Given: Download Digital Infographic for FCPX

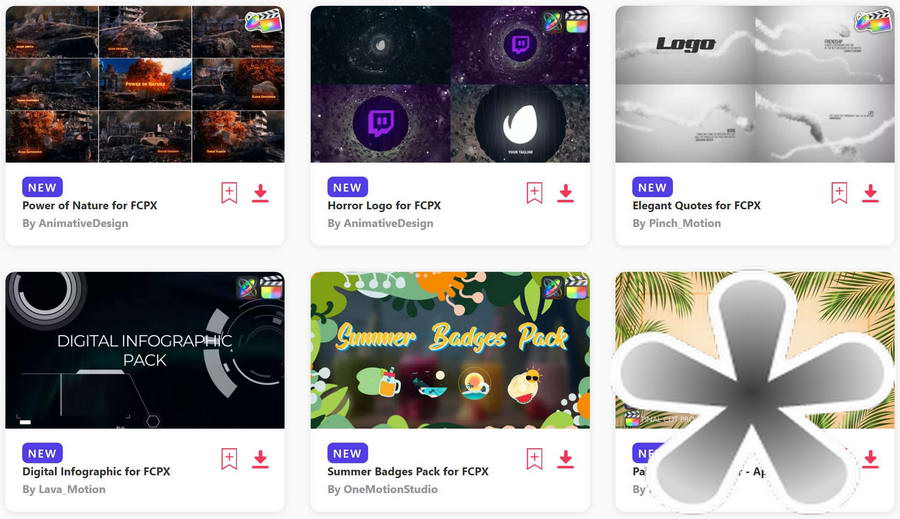Looking at the screenshot, I should (x=260, y=459).
